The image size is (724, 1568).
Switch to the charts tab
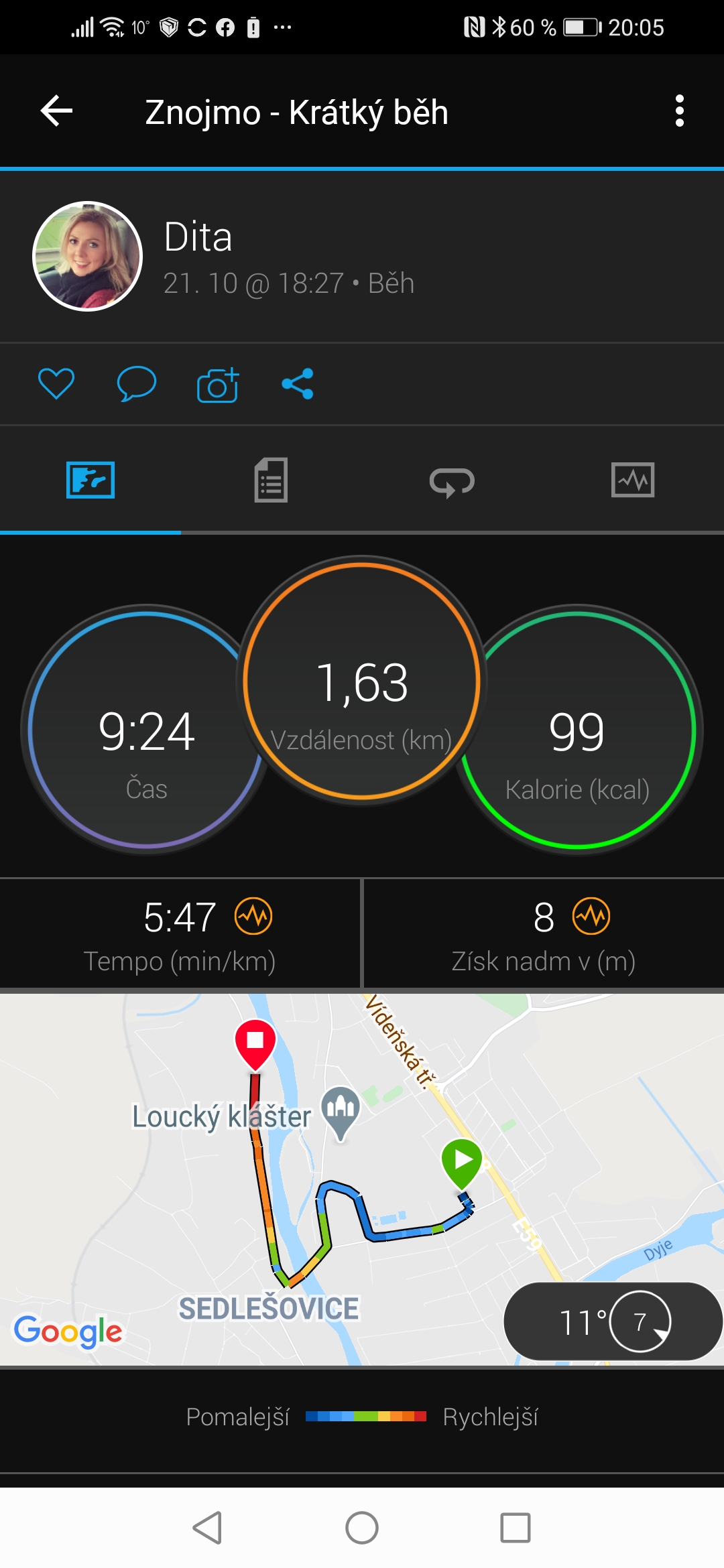point(633,480)
